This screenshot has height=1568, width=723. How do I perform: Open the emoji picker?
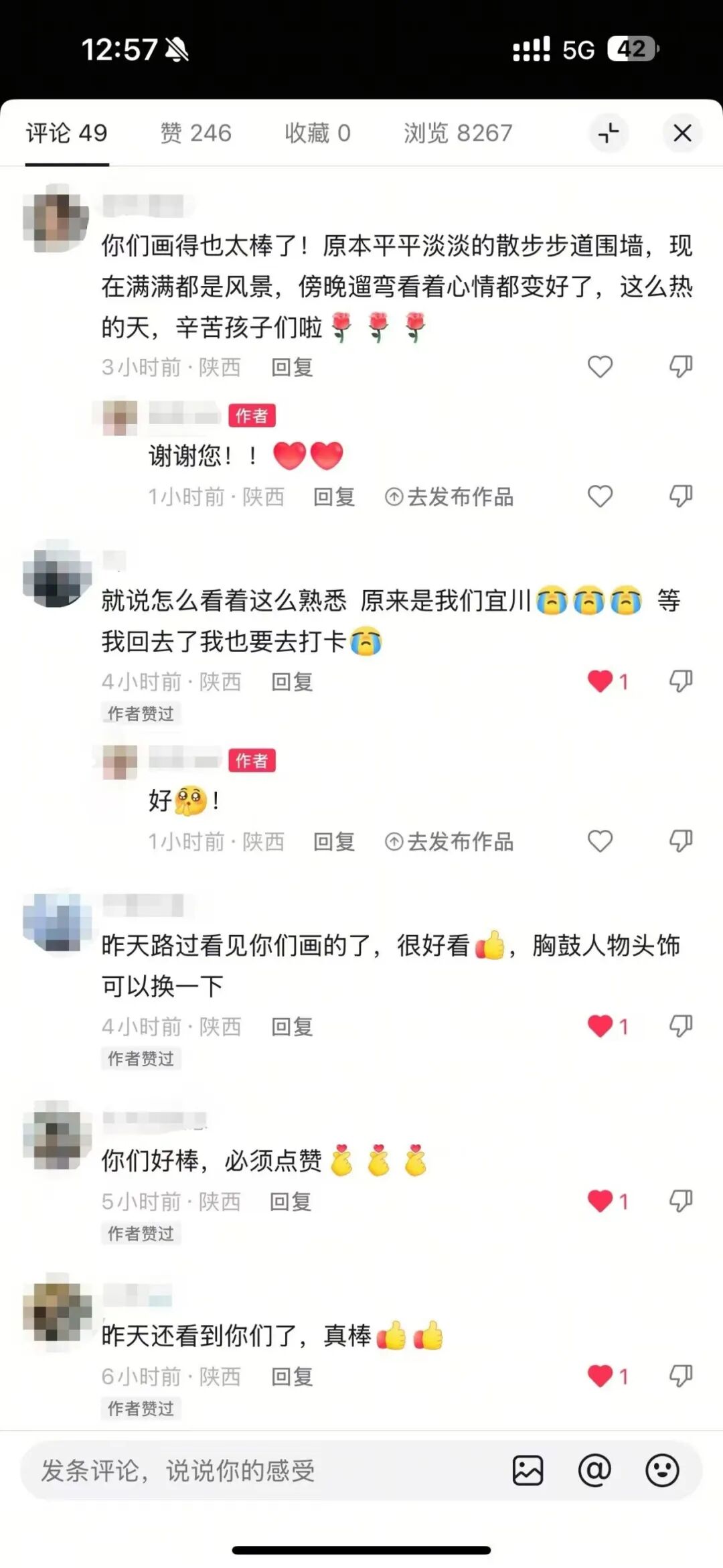pyautogui.click(x=662, y=1471)
